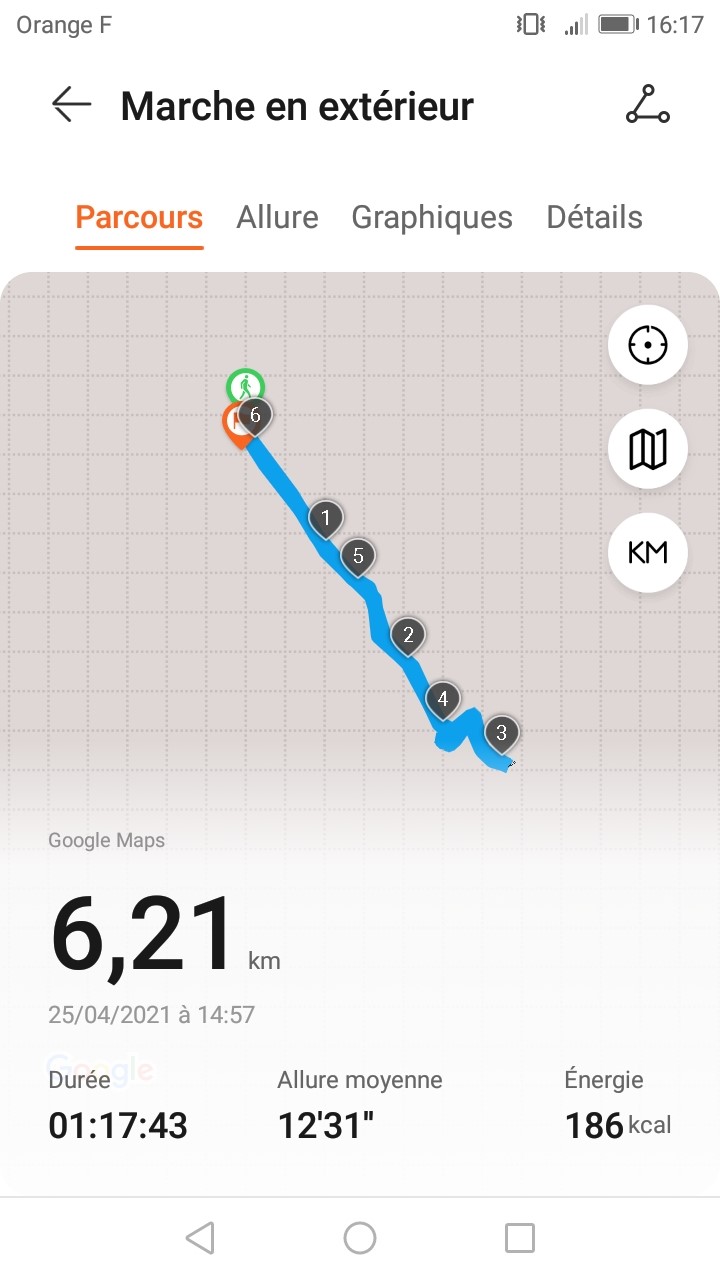Open recent apps from the navigation bar
Viewport: 720px width, 1280px height.
[x=519, y=1238]
